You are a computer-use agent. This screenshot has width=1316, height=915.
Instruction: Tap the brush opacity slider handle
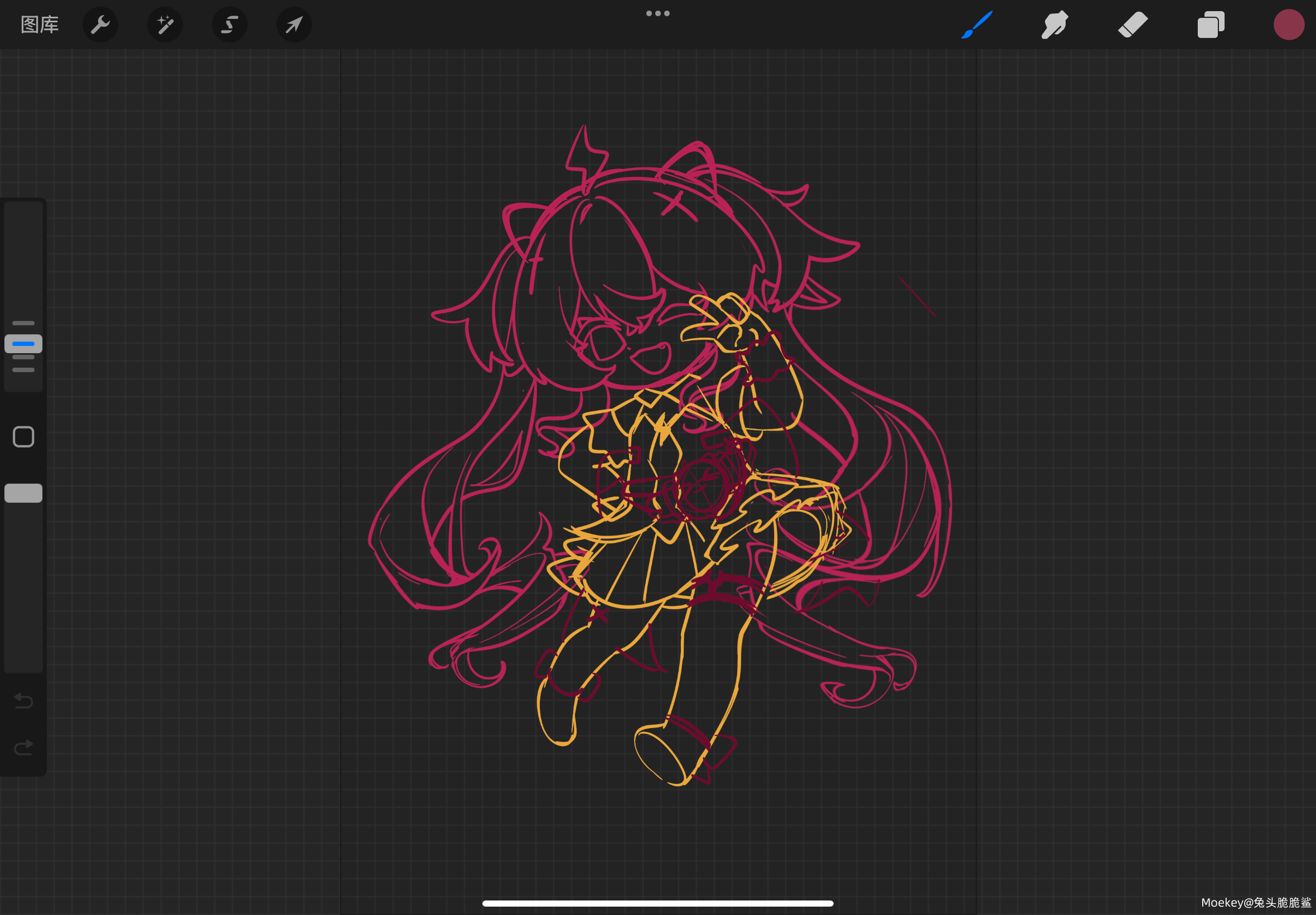23,493
